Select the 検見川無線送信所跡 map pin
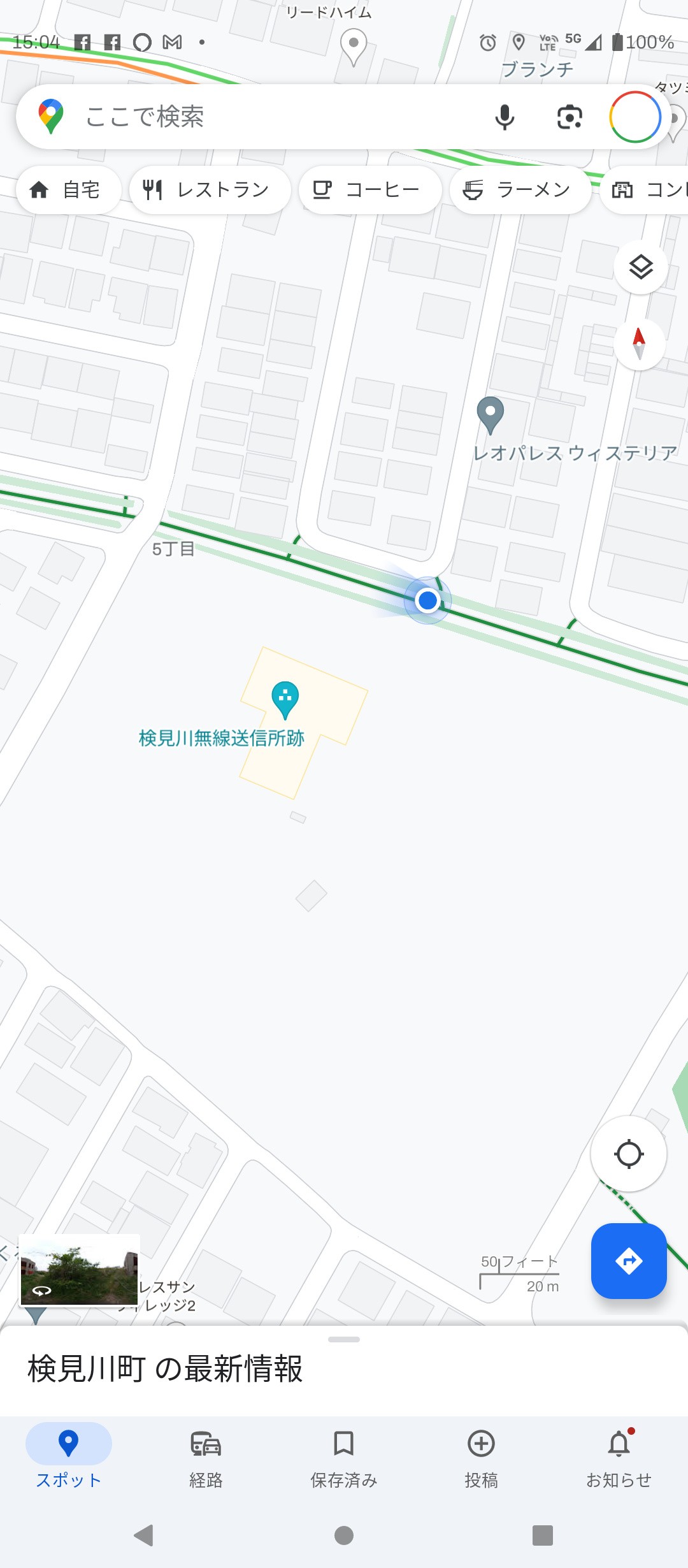Image resolution: width=688 pixels, height=1568 pixels. click(x=285, y=699)
